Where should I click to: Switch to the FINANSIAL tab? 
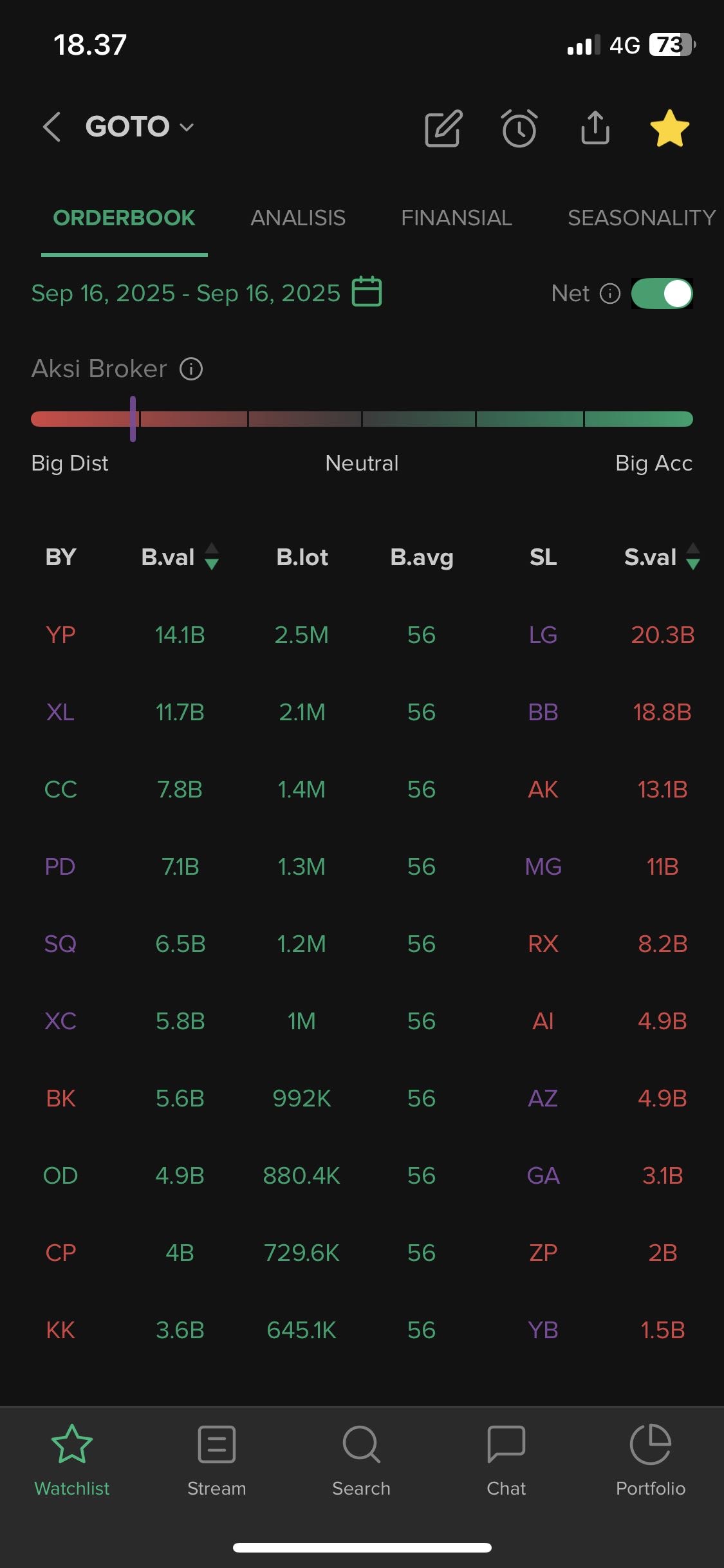pyautogui.click(x=456, y=218)
